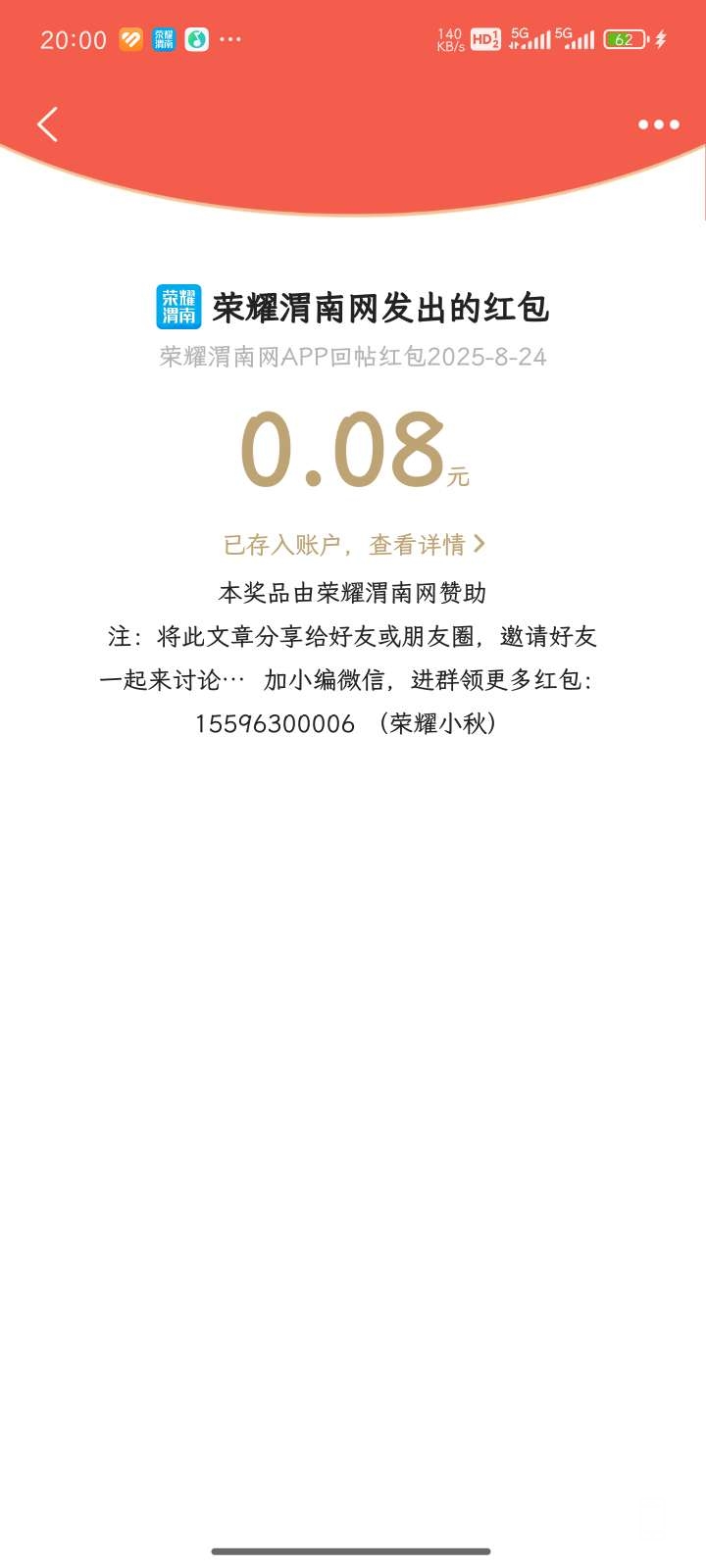The height and width of the screenshot is (1568, 706).
Task: Go back using the top-left arrow
Action: [47, 124]
